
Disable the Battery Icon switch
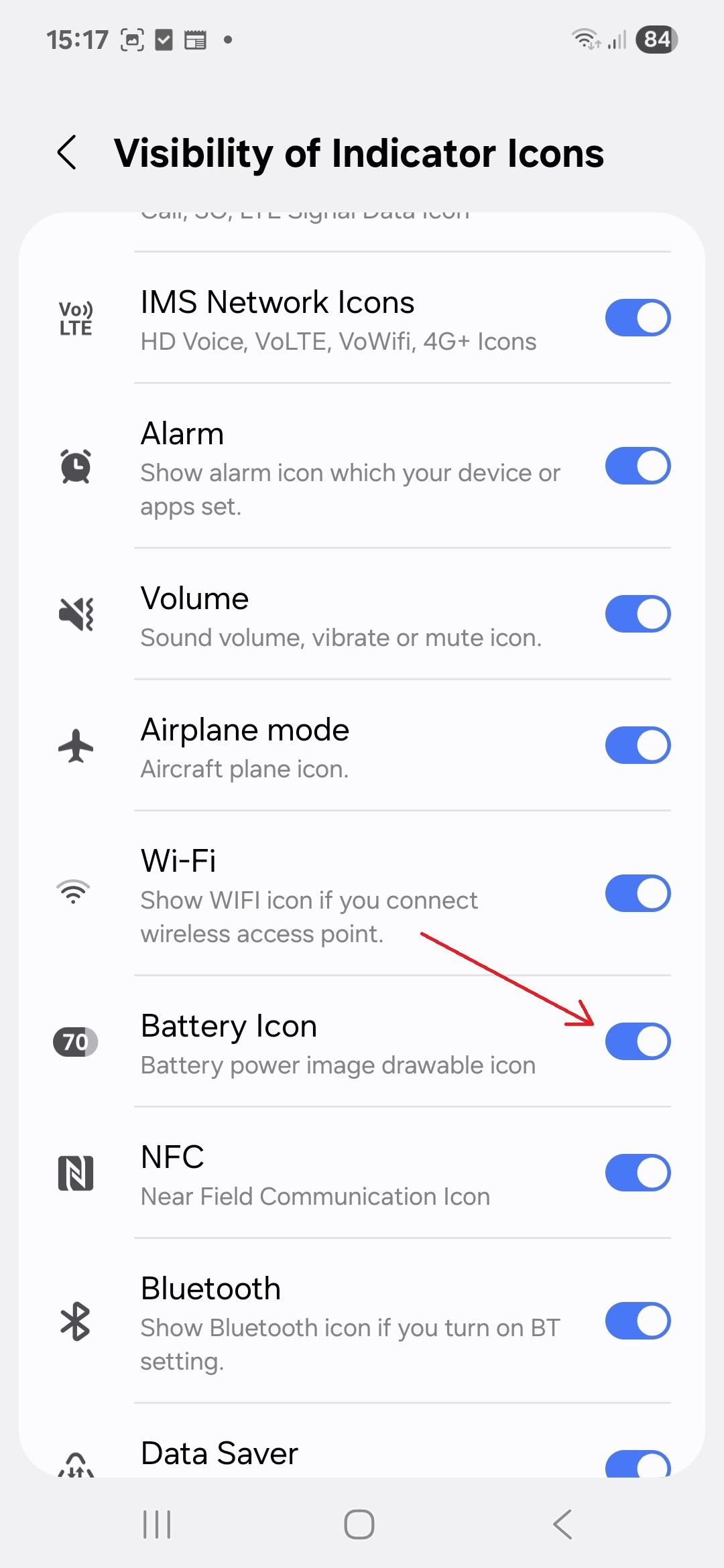click(638, 1041)
